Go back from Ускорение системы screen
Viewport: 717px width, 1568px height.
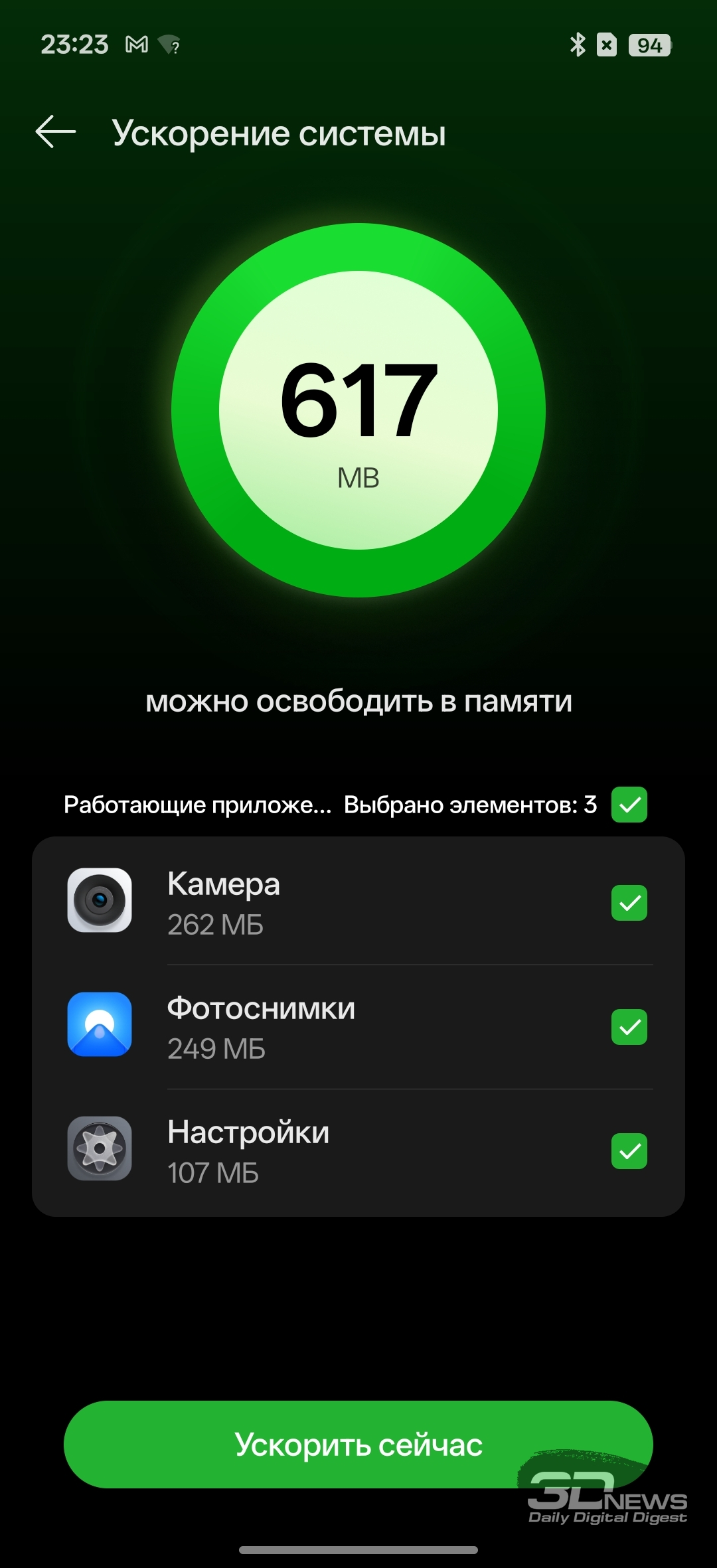[x=56, y=132]
